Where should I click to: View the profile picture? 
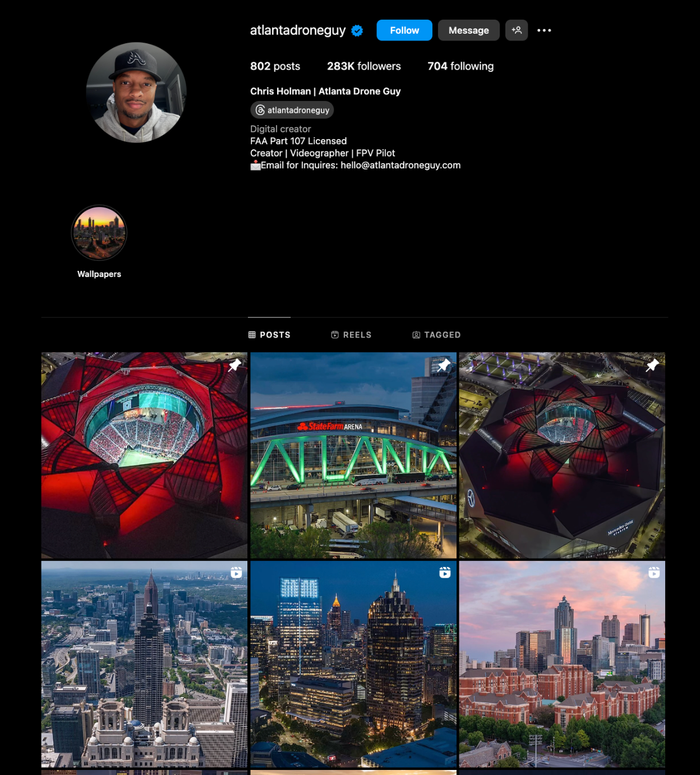pyautogui.click(x=136, y=92)
